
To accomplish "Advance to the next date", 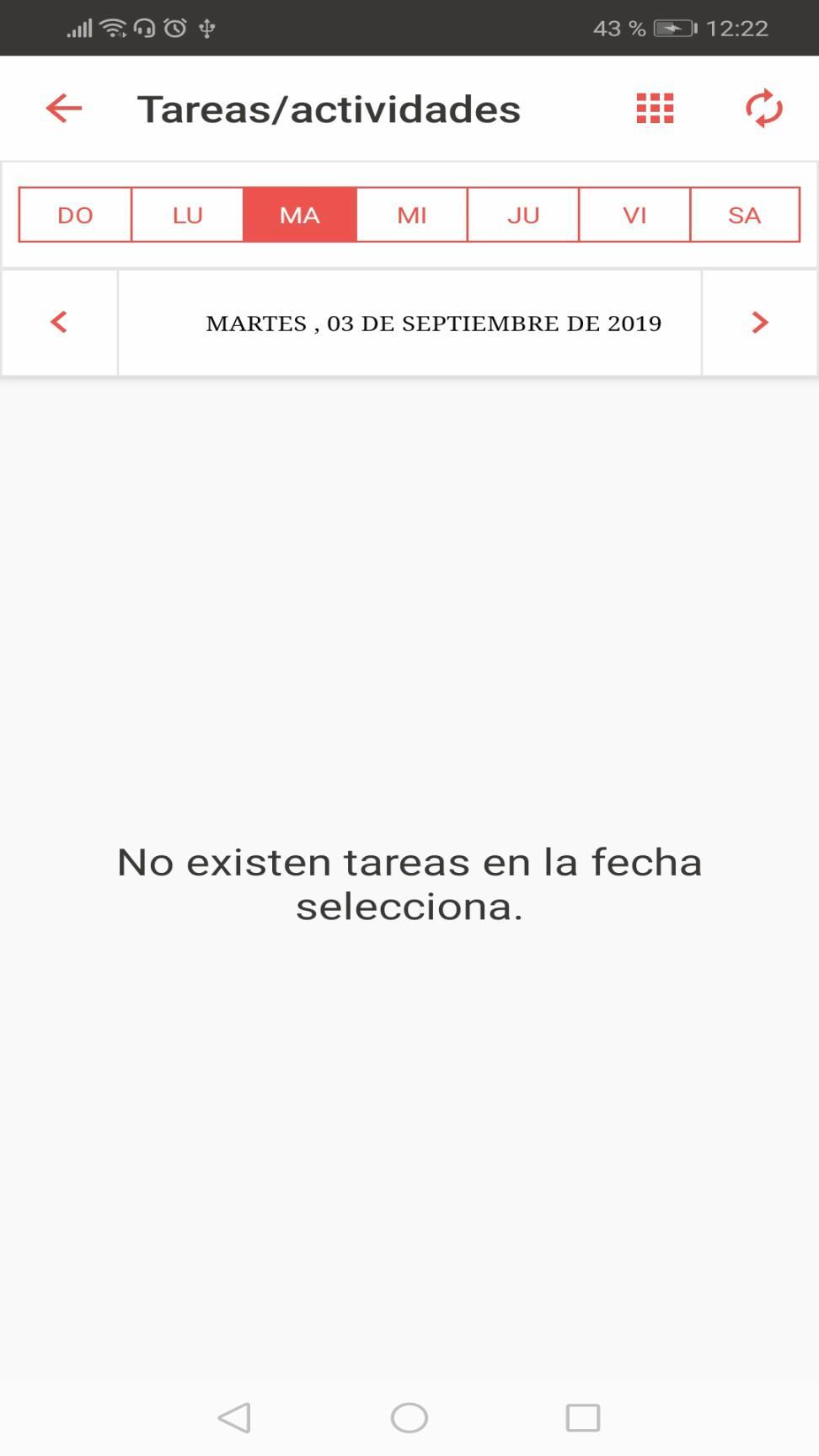I will click(759, 323).
